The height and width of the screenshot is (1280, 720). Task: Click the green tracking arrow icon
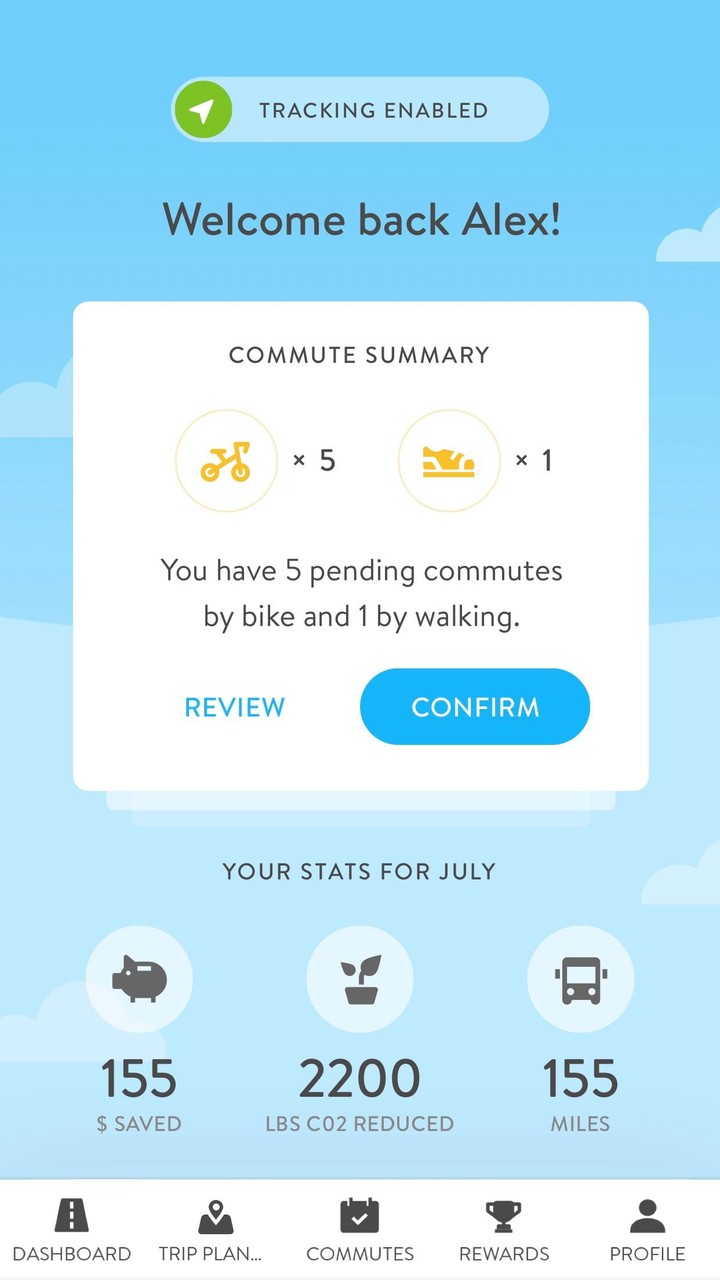pos(203,110)
